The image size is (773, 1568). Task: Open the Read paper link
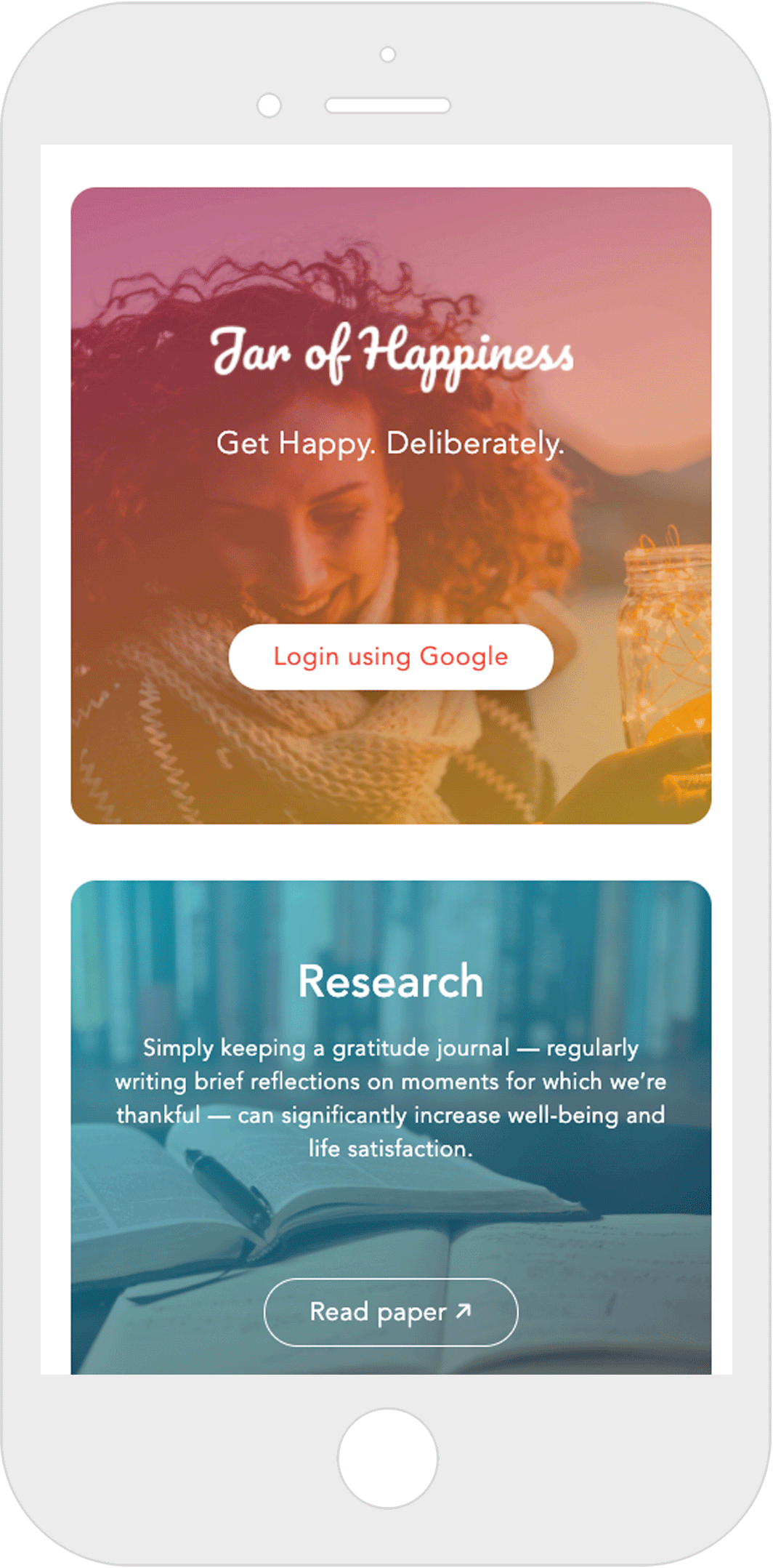(x=391, y=1311)
